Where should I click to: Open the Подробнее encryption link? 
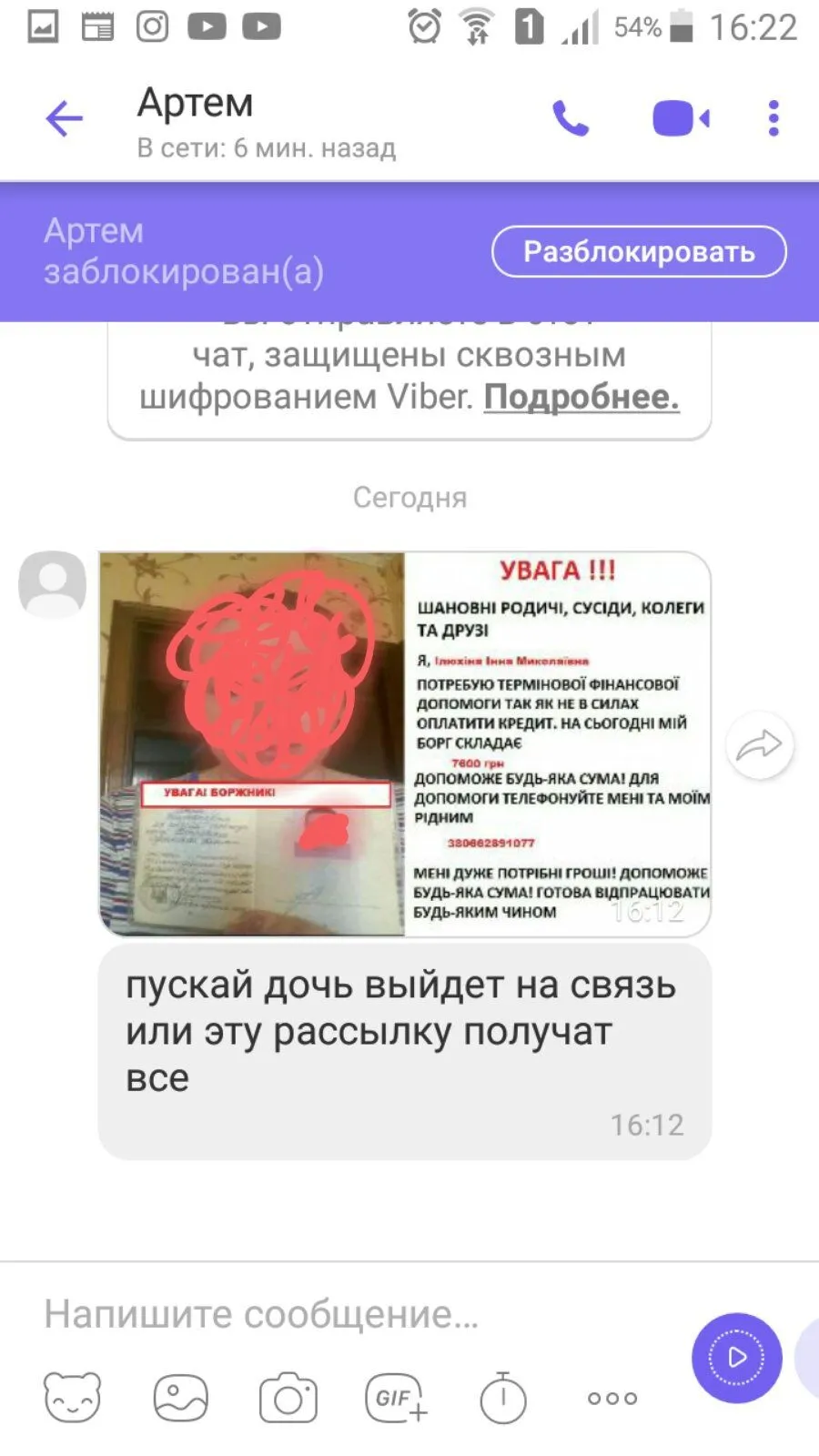coord(581,397)
